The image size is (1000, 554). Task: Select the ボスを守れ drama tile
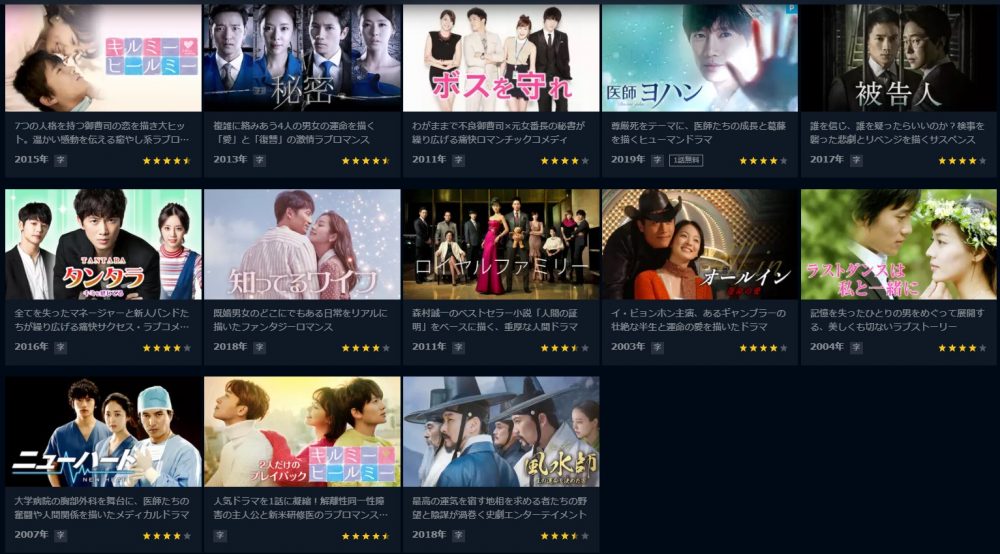point(501,58)
